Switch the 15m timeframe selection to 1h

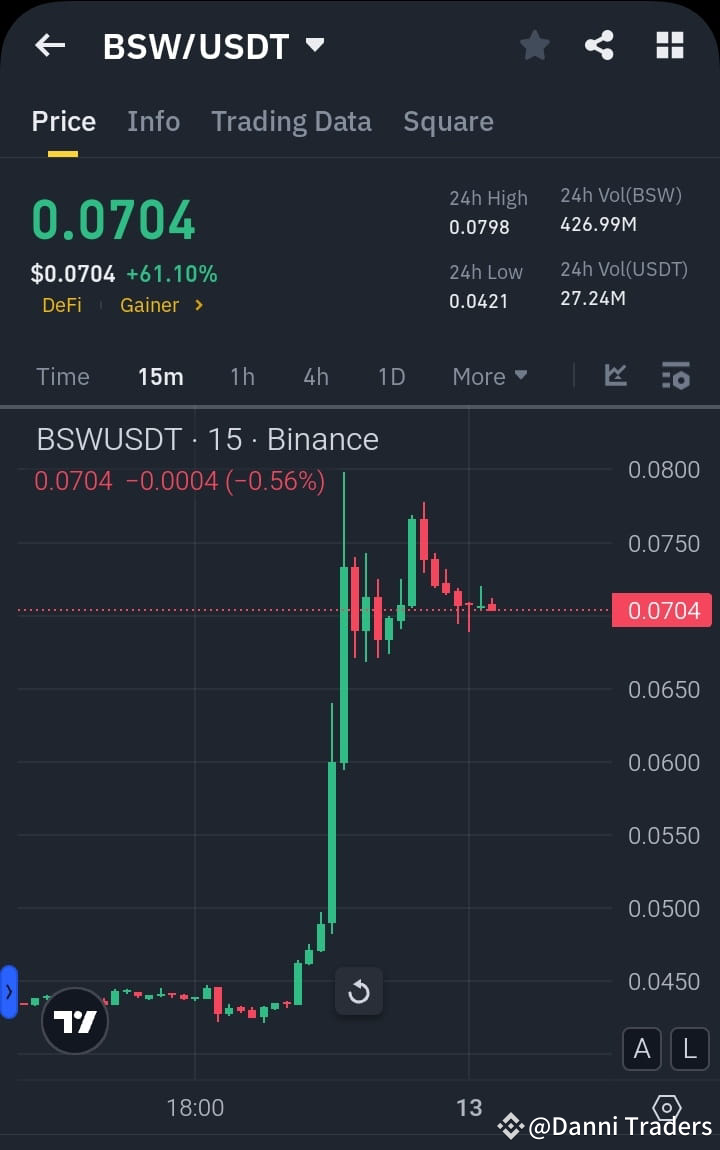coord(242,377)
